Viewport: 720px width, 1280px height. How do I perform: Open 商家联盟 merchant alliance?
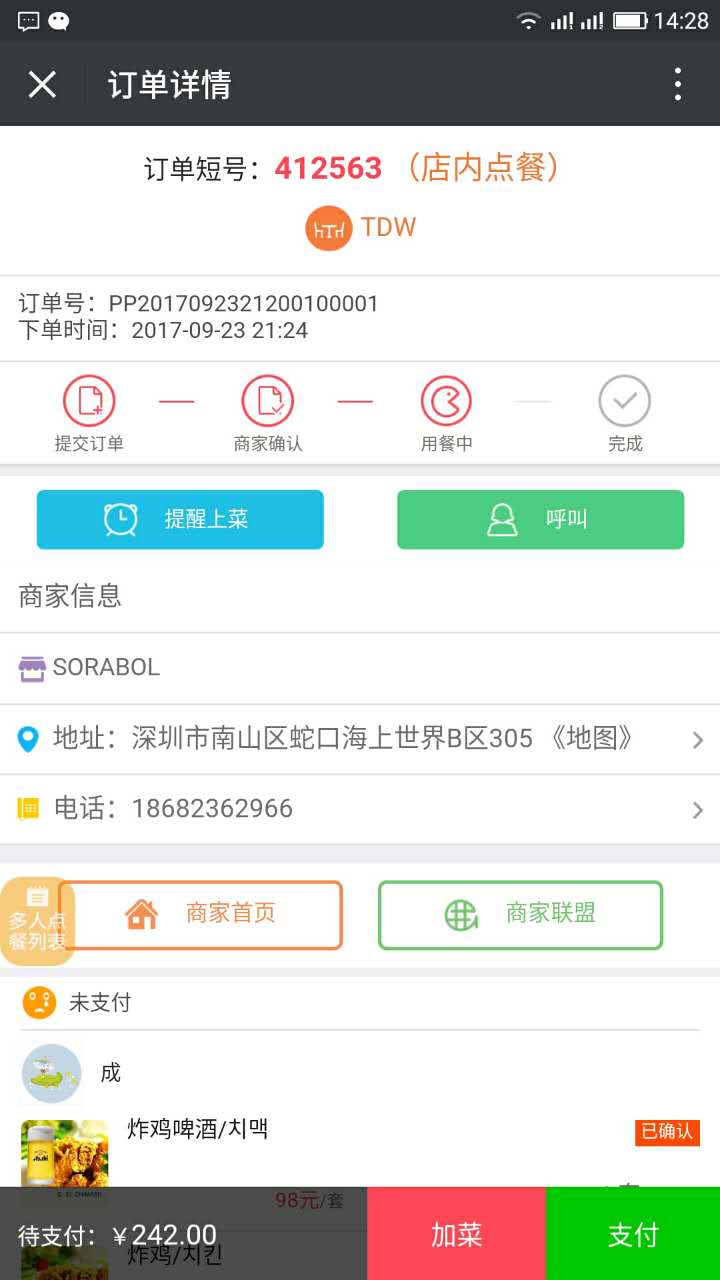click(520, 914)
